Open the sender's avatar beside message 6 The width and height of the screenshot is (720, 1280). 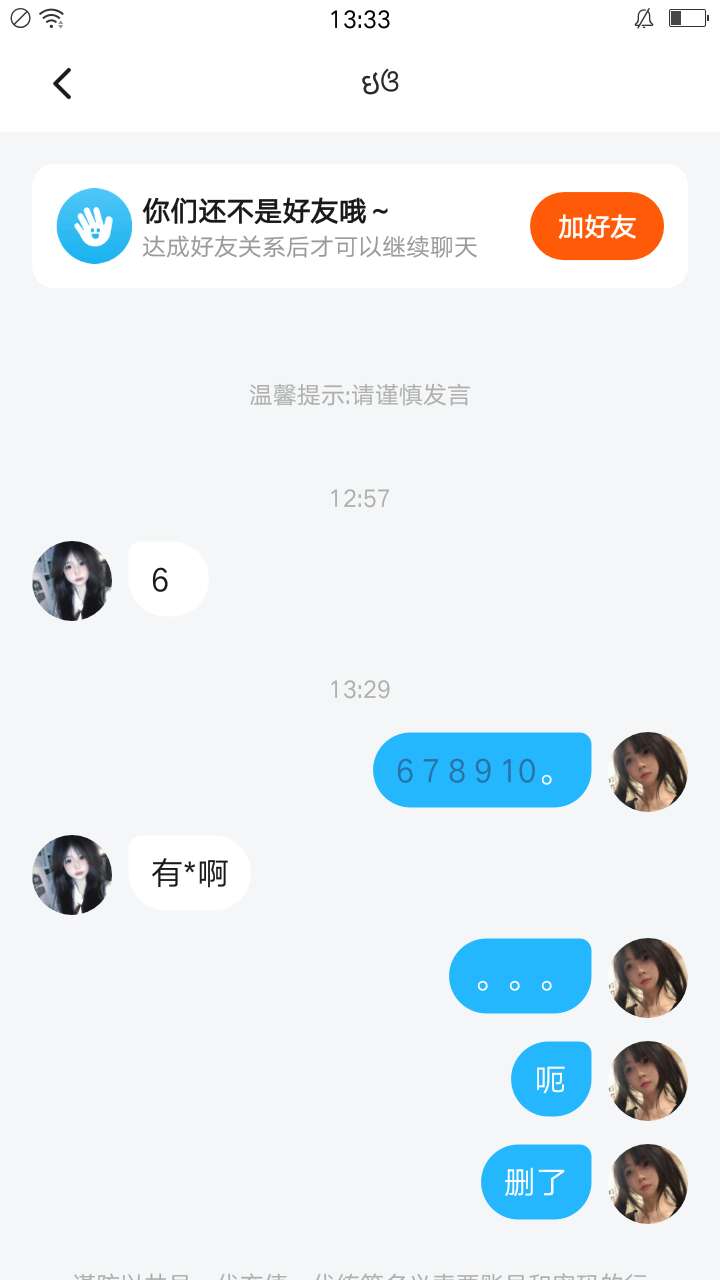pyautogui.click(x=72, y=581)
